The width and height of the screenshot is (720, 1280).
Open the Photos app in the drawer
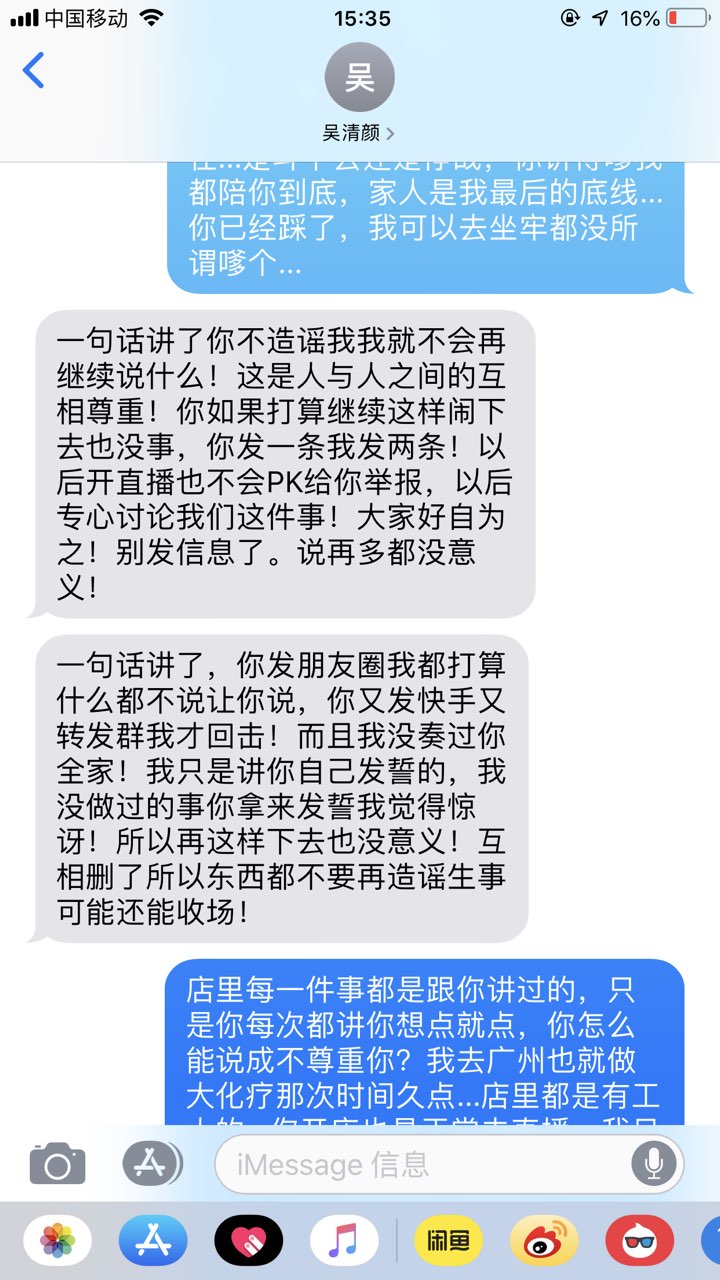point(58,1242)
